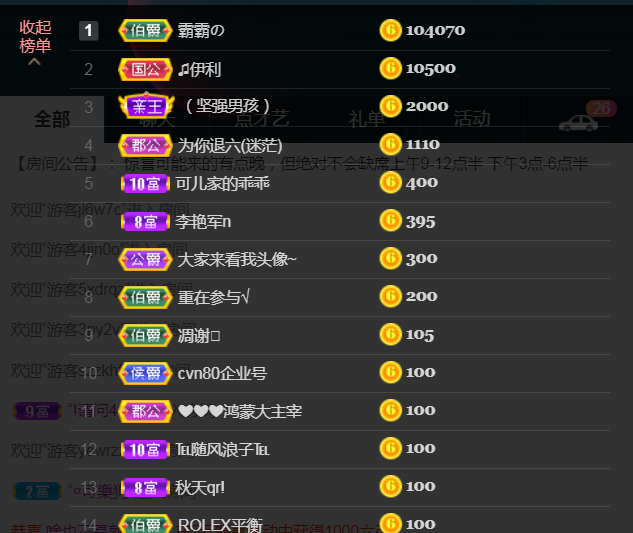This screenshot has height=533, width=633.
Task: Open rank 7 user 大家来看我头像~
Action: (x=237, y=259)
